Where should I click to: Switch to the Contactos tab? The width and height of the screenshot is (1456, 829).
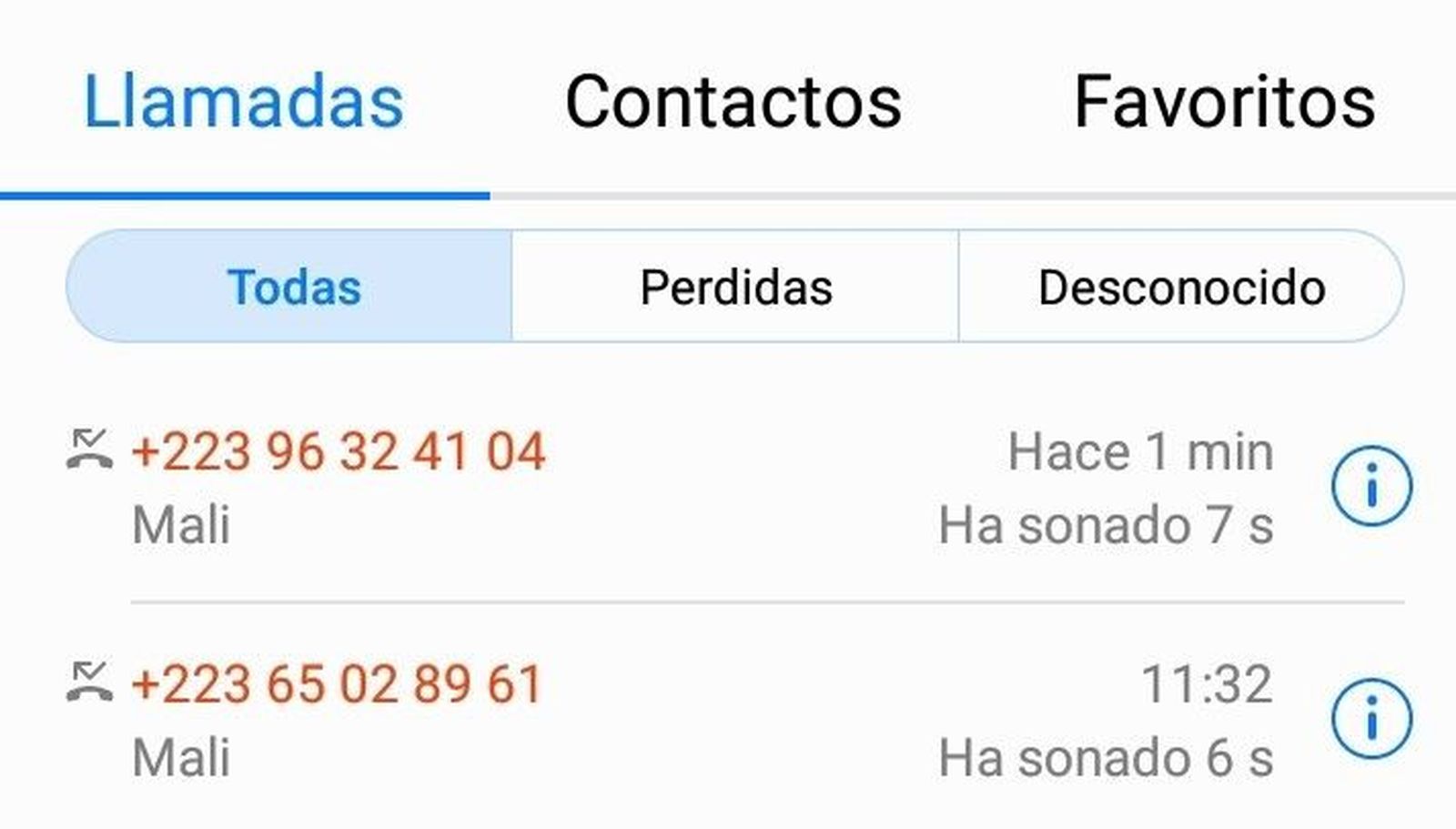coord(733,102)
